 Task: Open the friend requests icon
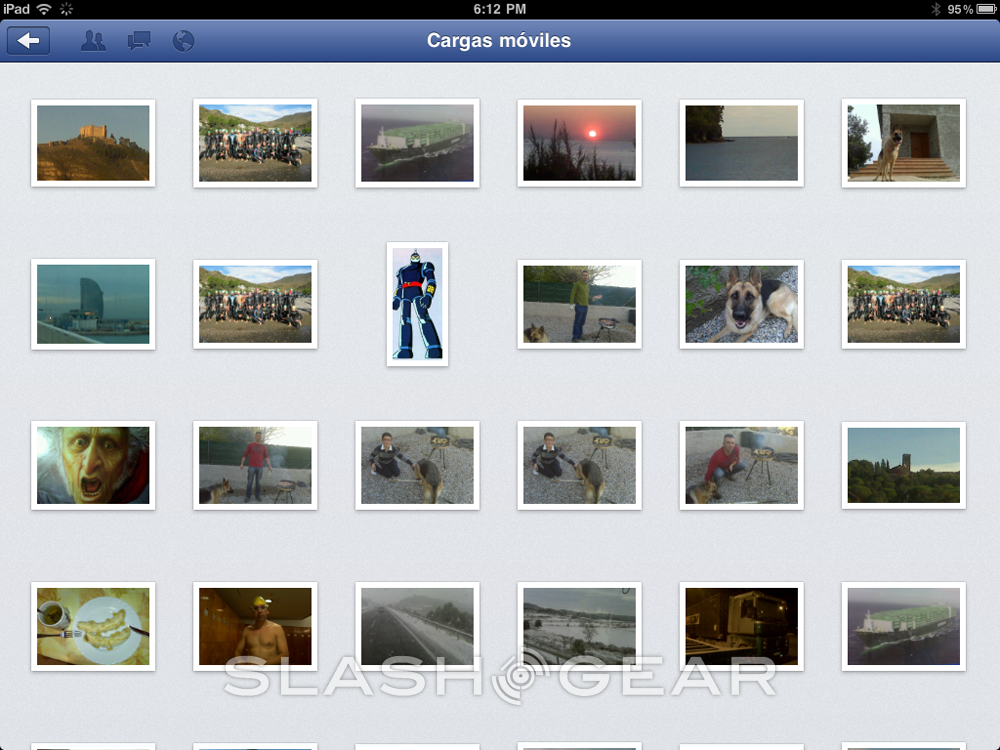93,41
